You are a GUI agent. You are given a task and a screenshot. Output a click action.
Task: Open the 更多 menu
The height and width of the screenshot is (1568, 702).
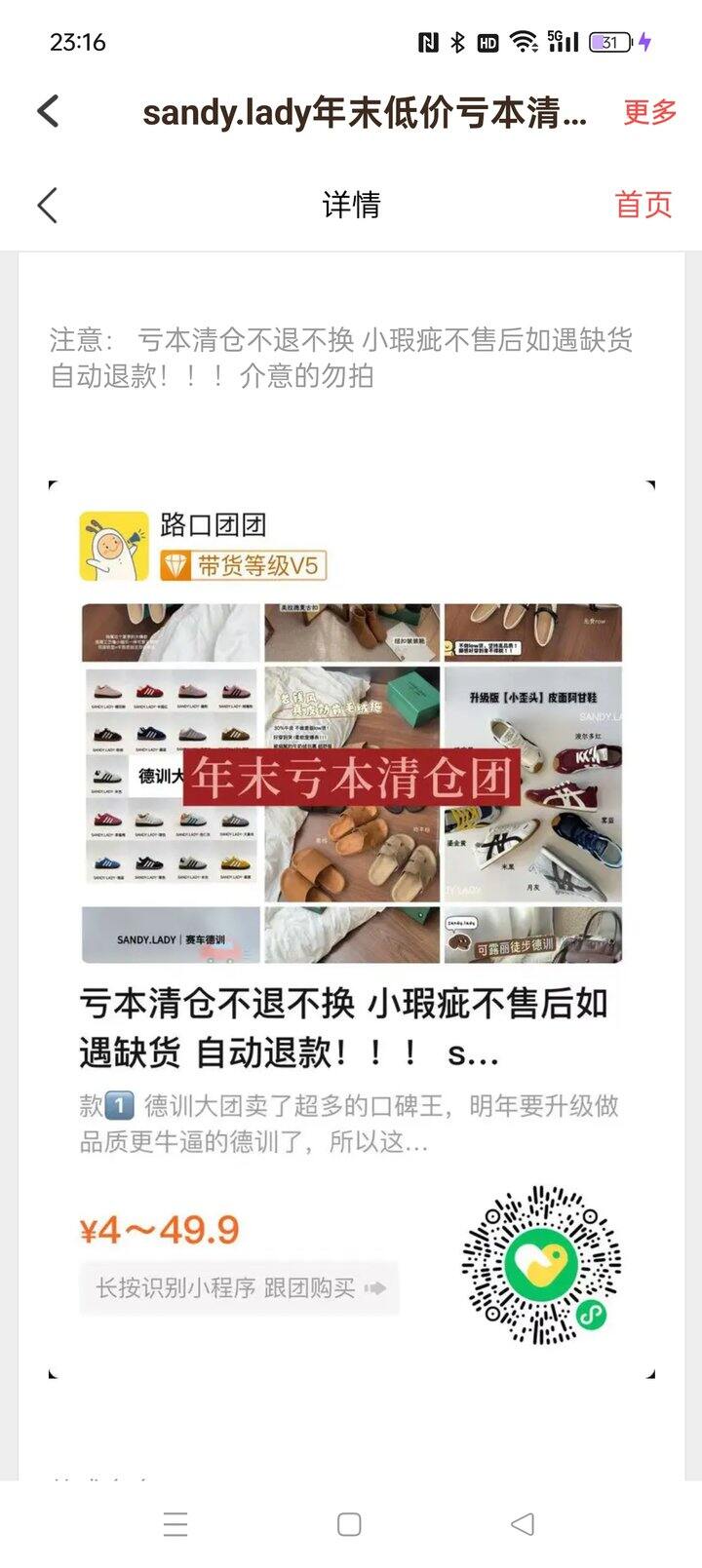click(x=649, y=112)
